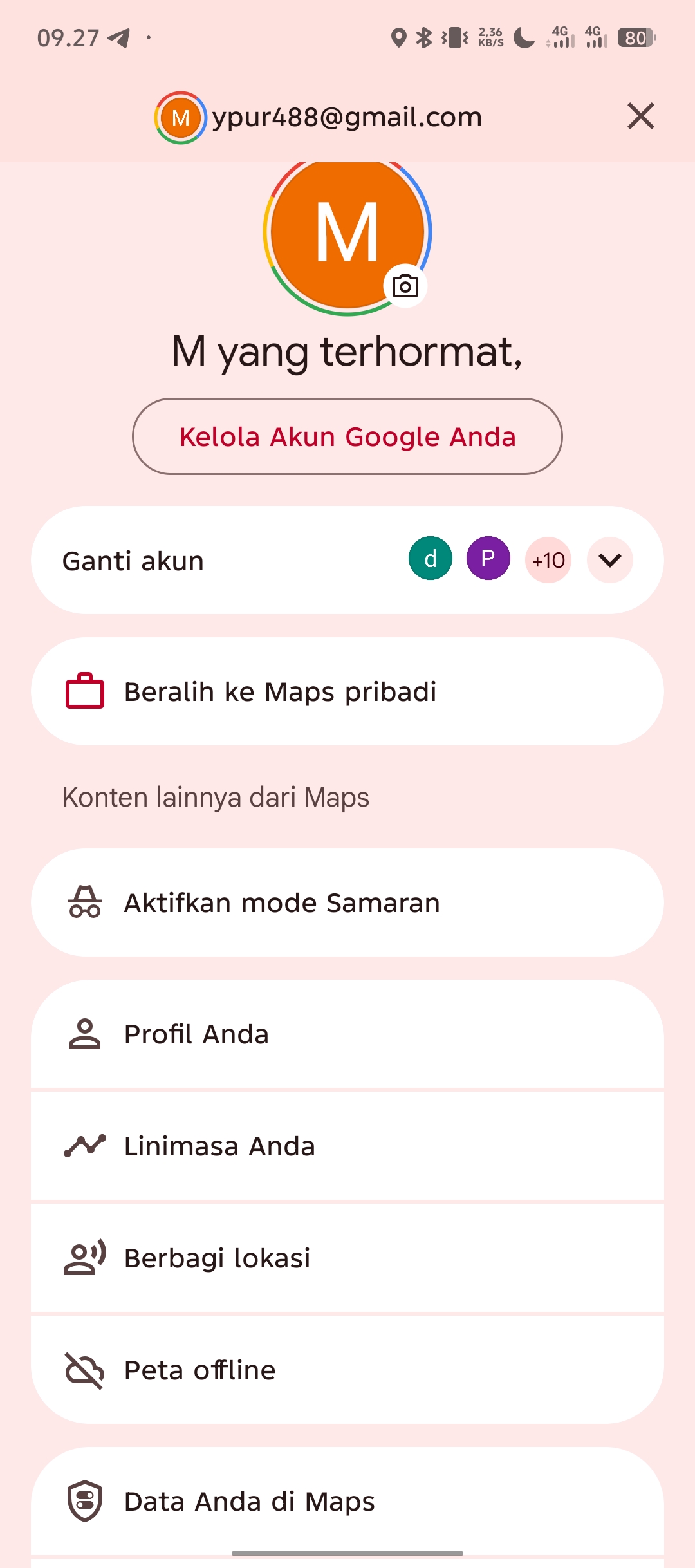Show the +10 more accounts
The width and height of the screenshot is (695, 1568).
click(x=548, y=560)
